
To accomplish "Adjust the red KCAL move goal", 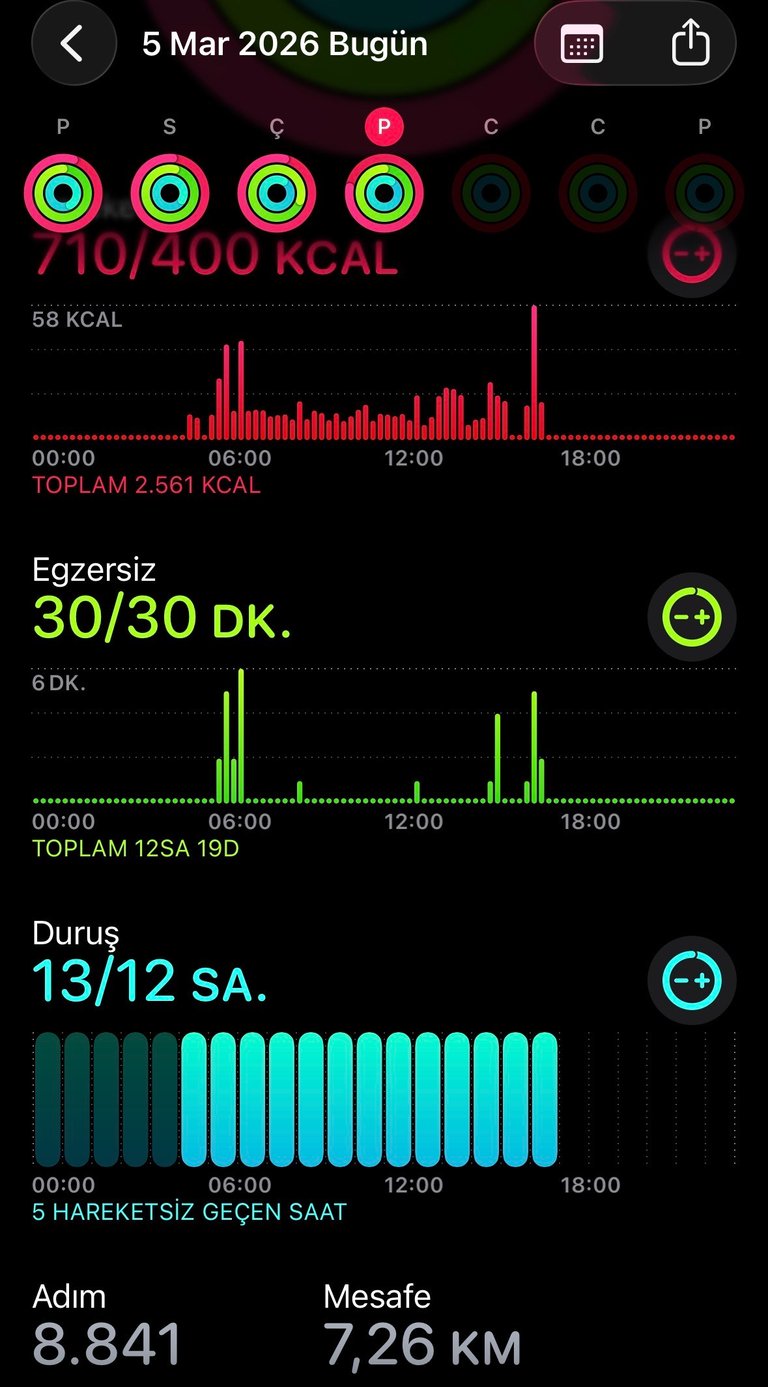I will [x=692, y=254].
